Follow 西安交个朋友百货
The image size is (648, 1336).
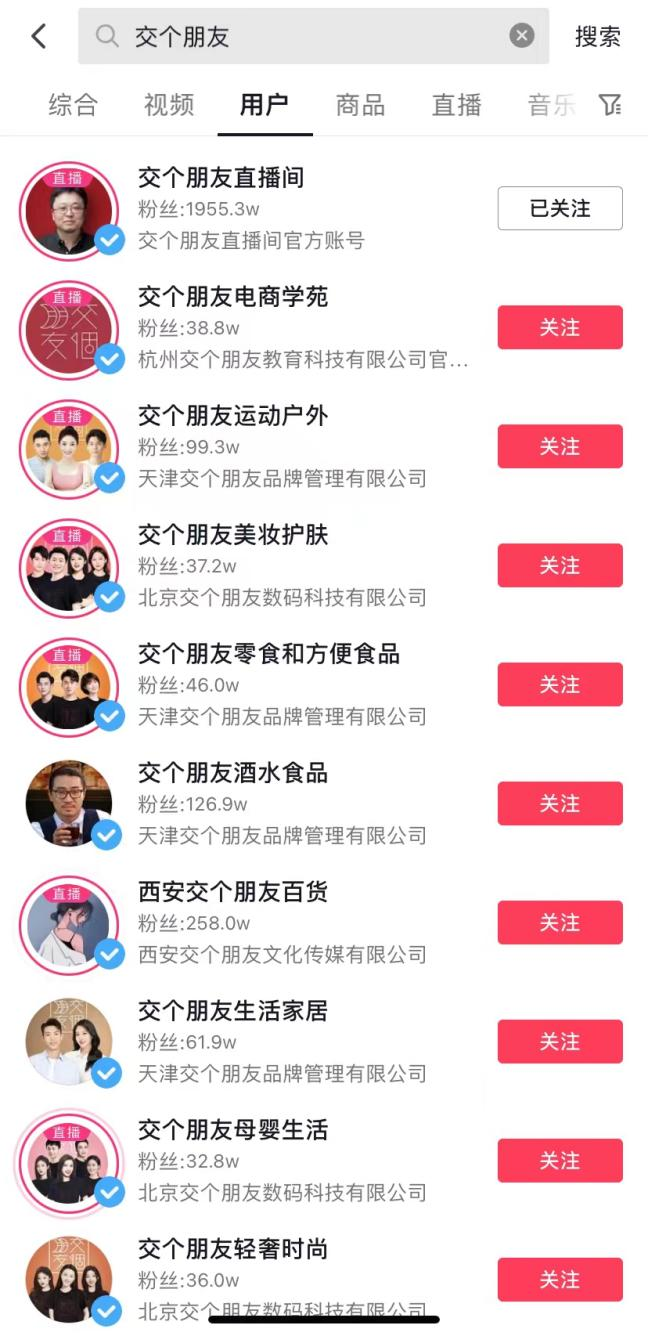click(x=560, y=922)
